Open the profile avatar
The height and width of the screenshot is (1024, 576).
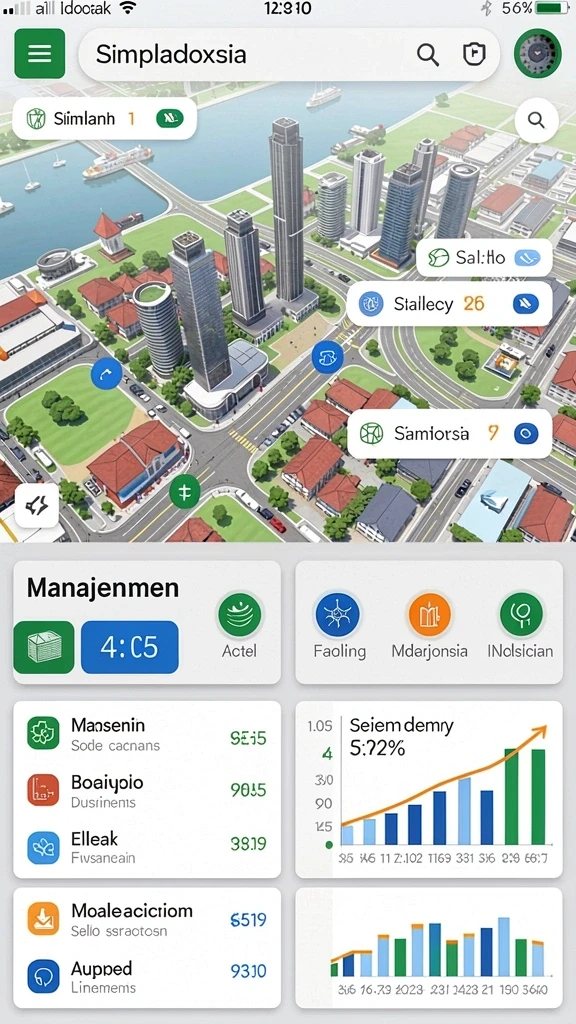(537, 54)
